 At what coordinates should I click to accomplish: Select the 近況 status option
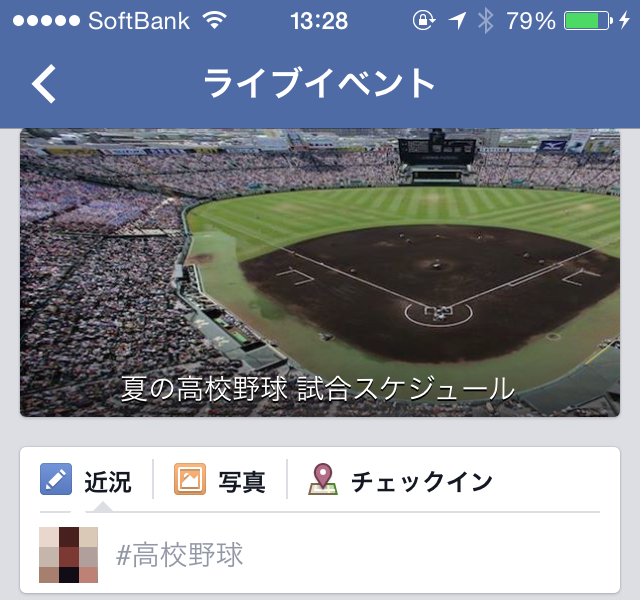coord(87,481)
